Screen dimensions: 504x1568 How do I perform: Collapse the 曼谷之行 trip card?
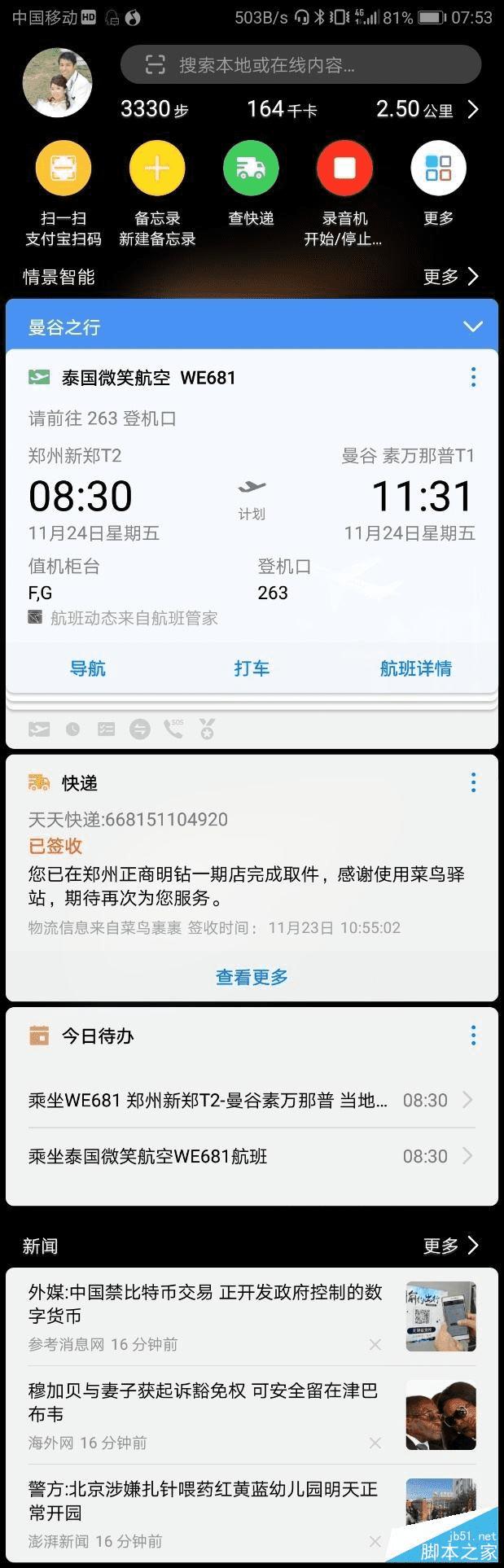473,326
